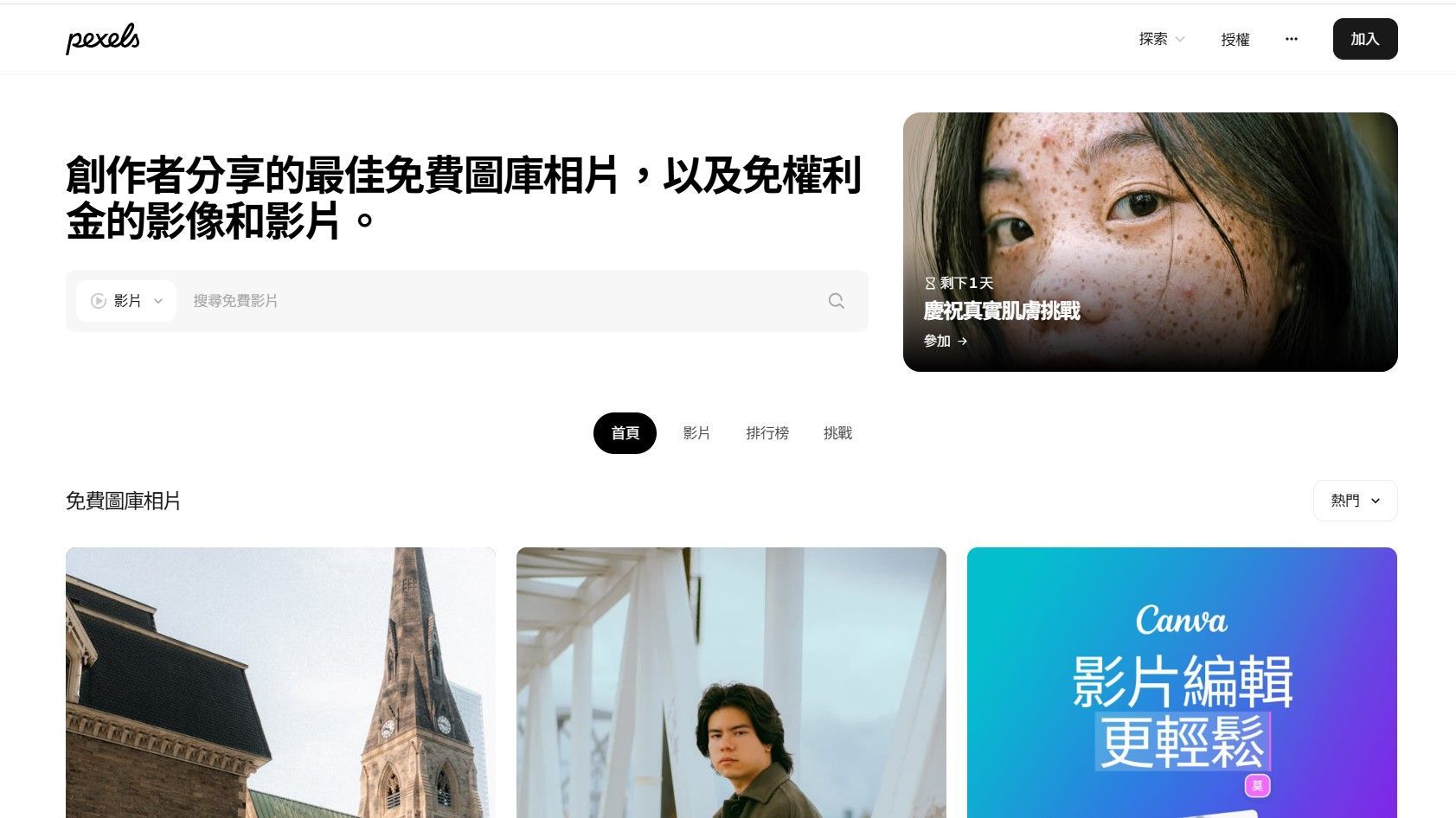
Task: Tap the 加入 join button
Action: (x=1364, y=39)
